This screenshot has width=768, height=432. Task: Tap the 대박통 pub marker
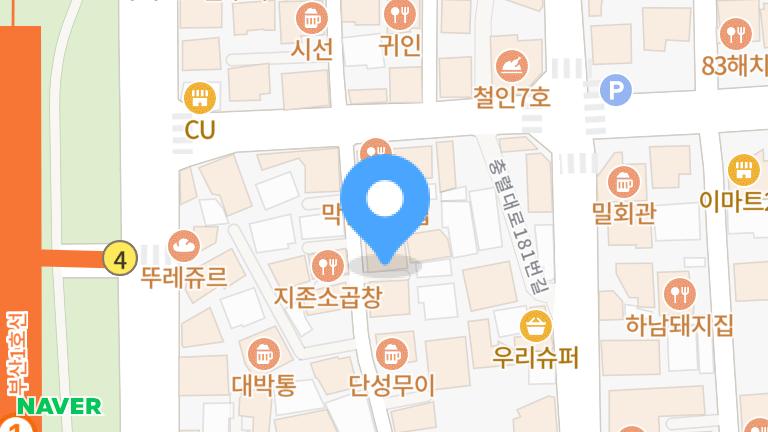[x=263, y=353]
